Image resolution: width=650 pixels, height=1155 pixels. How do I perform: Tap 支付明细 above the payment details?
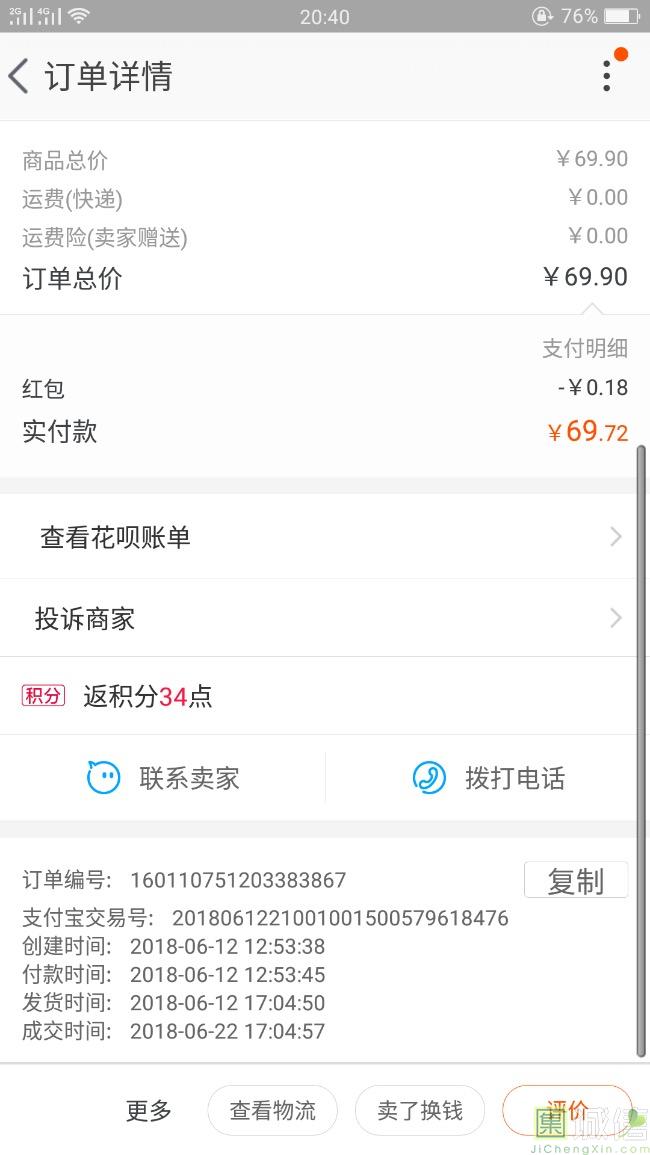tap(584, 348)
